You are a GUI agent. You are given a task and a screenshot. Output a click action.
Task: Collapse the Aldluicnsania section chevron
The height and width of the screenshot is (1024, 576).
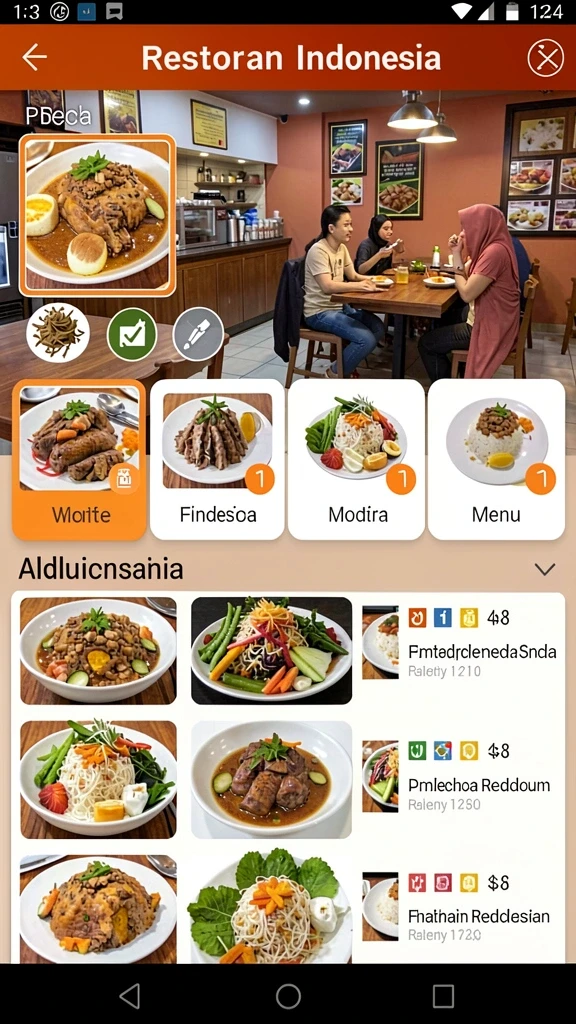pos(545,569)
